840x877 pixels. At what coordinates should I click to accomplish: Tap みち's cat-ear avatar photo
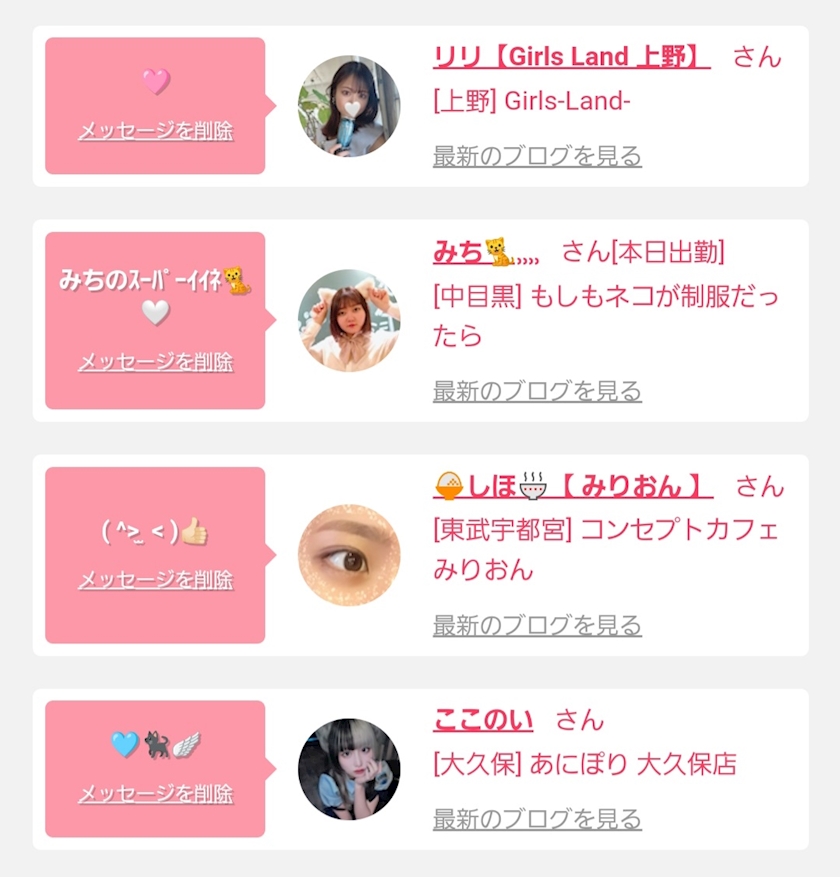(349, 320)
